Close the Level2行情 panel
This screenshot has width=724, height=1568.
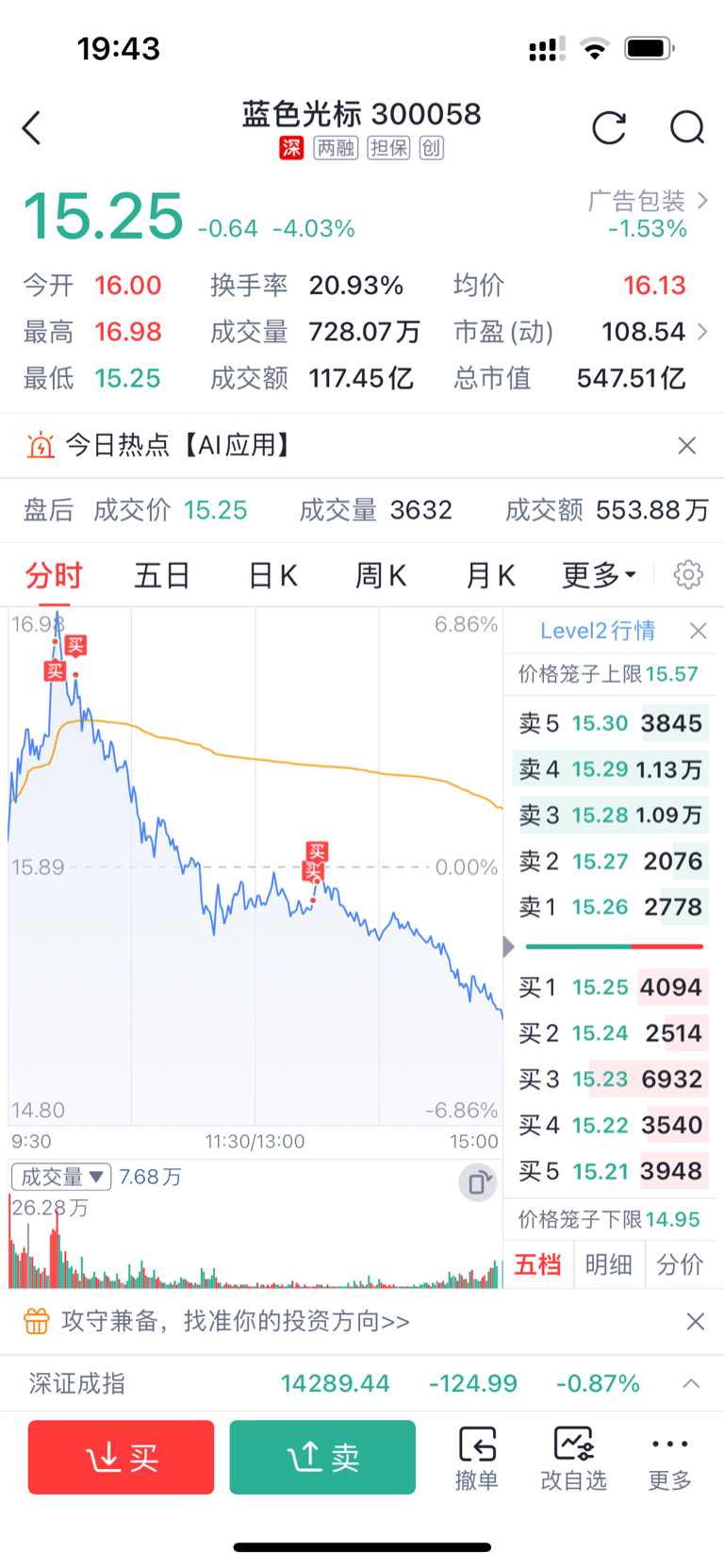pos(698,631)
